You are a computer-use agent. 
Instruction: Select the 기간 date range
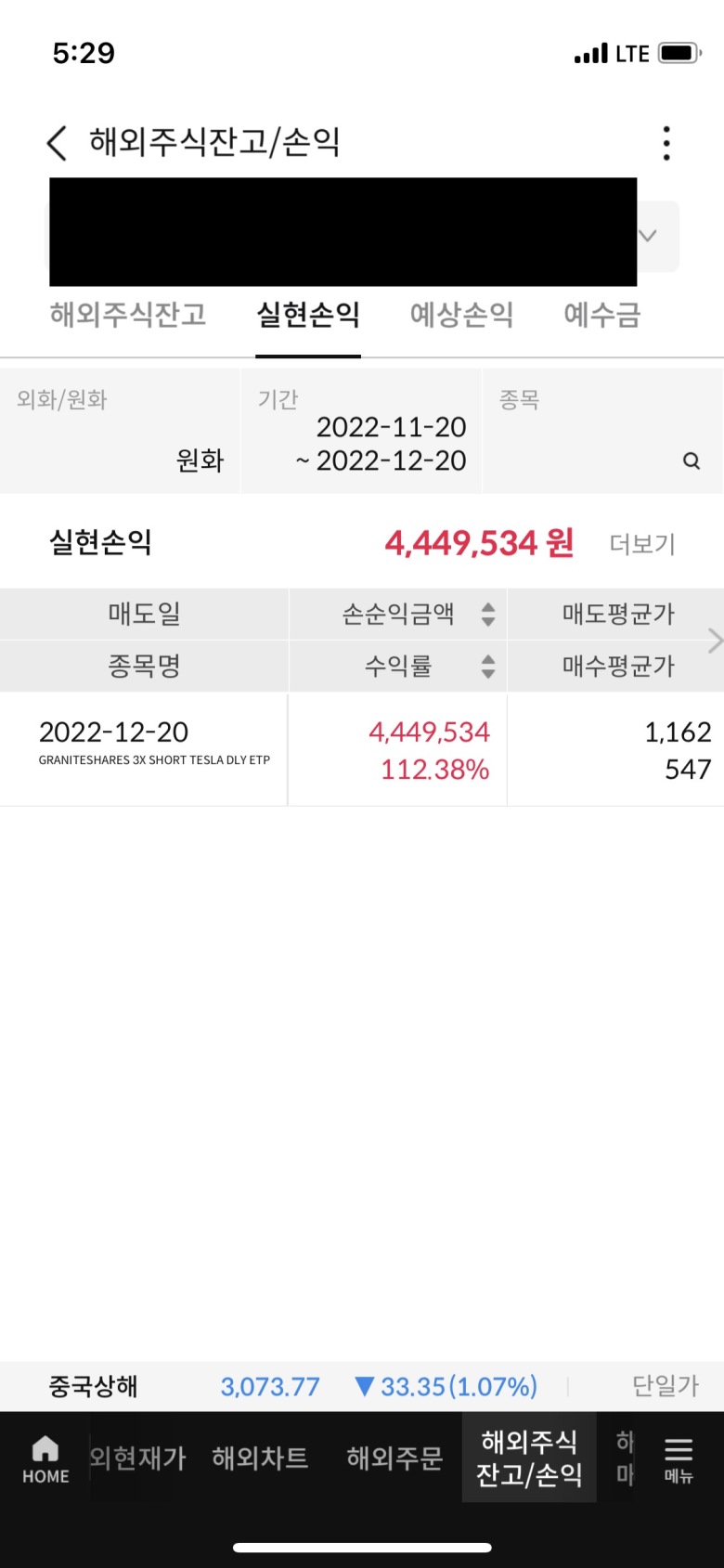(362, 432)
